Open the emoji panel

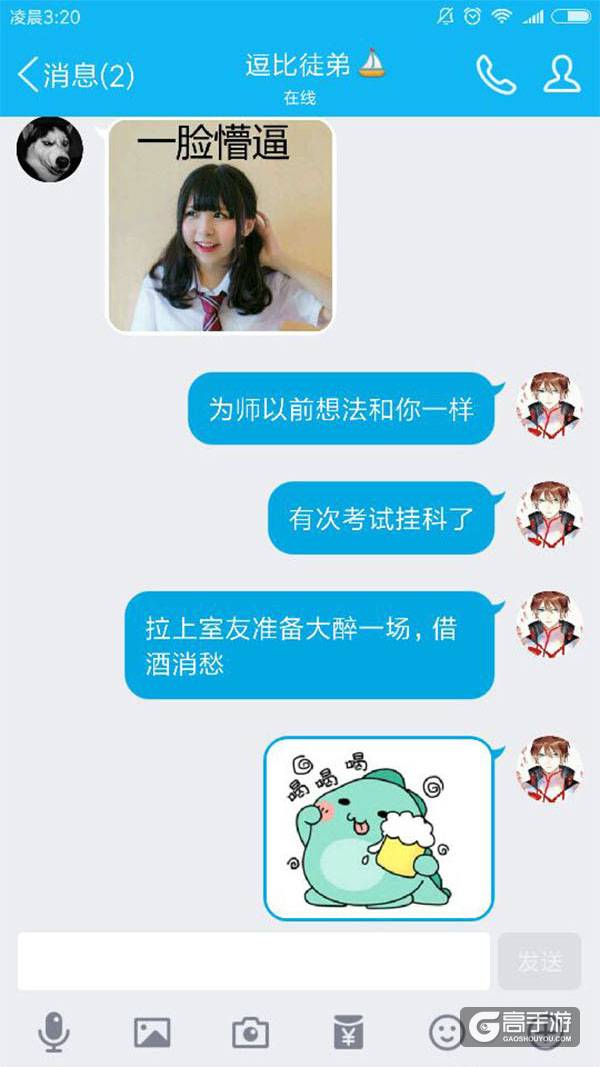(x=446, y=1031)
